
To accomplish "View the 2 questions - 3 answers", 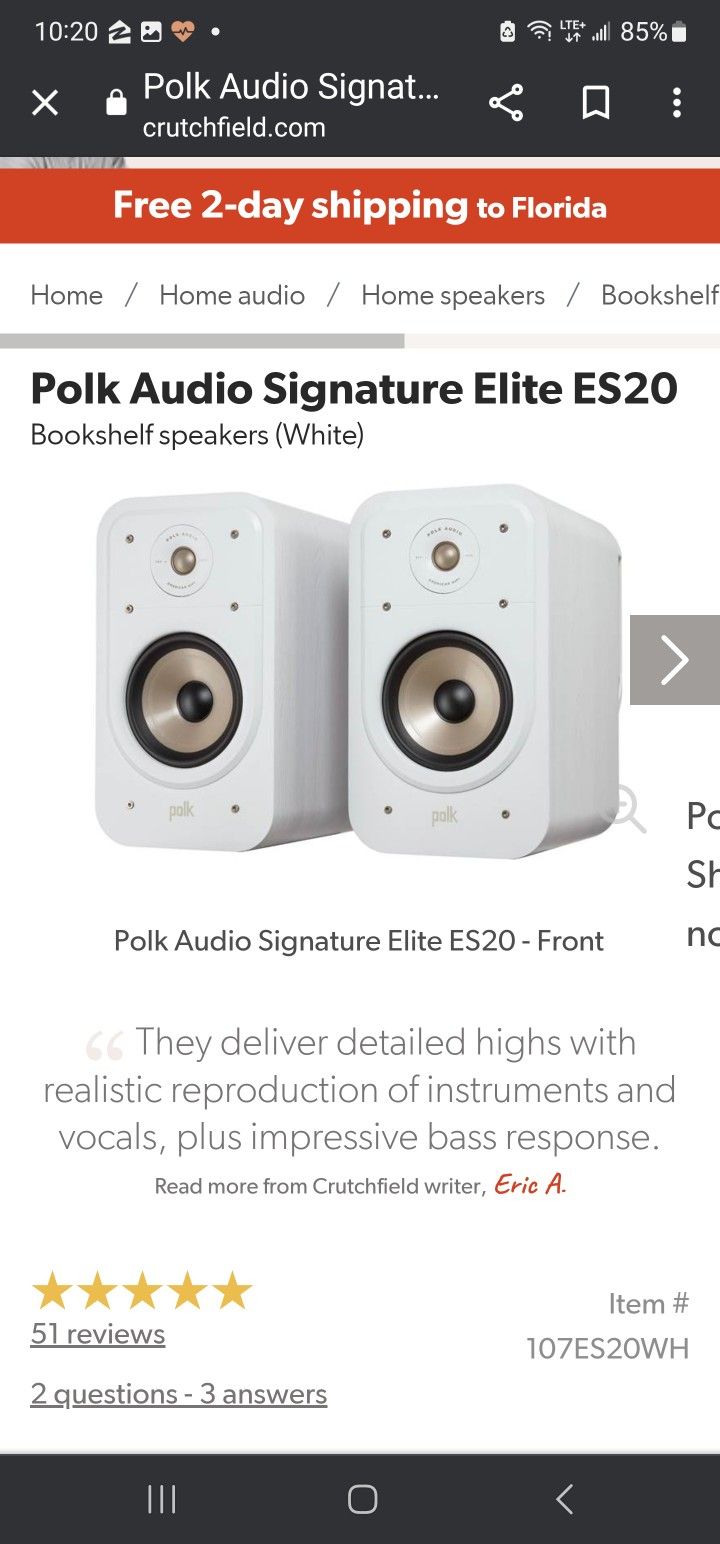I will point(178,1393).
